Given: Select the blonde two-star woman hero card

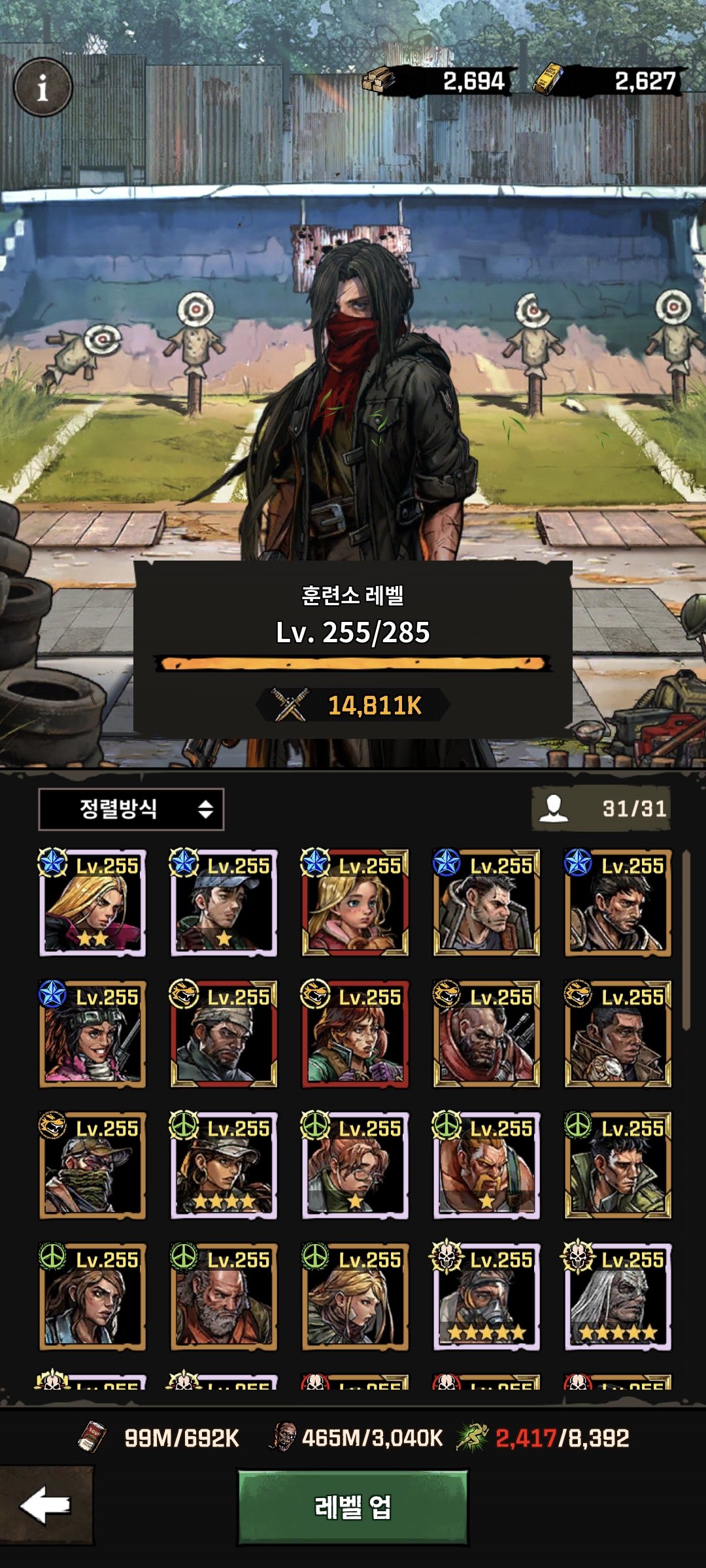Looking at the screenshot, I should click(x=92, y=904).
